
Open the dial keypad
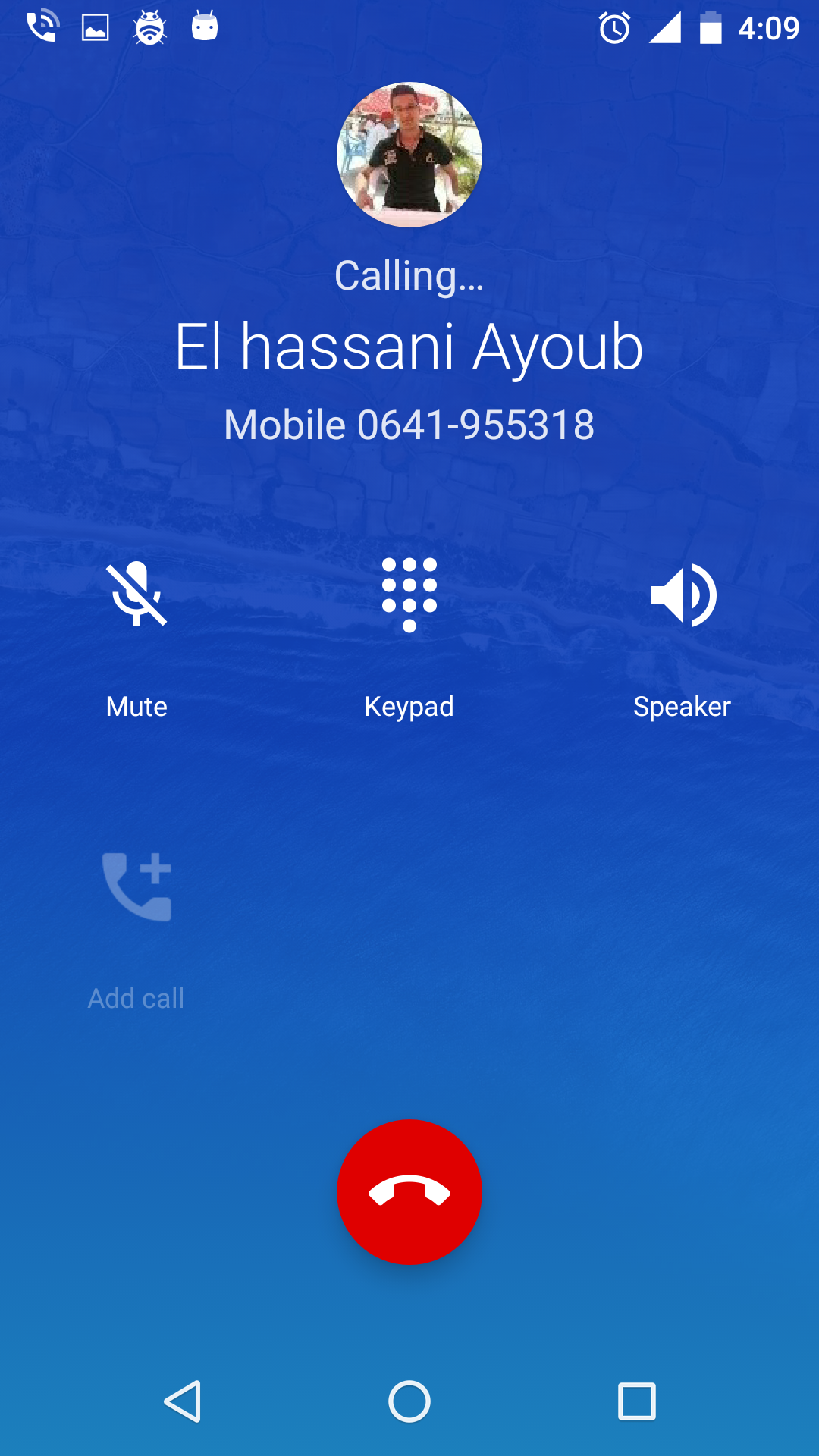(x=409, y=596)
